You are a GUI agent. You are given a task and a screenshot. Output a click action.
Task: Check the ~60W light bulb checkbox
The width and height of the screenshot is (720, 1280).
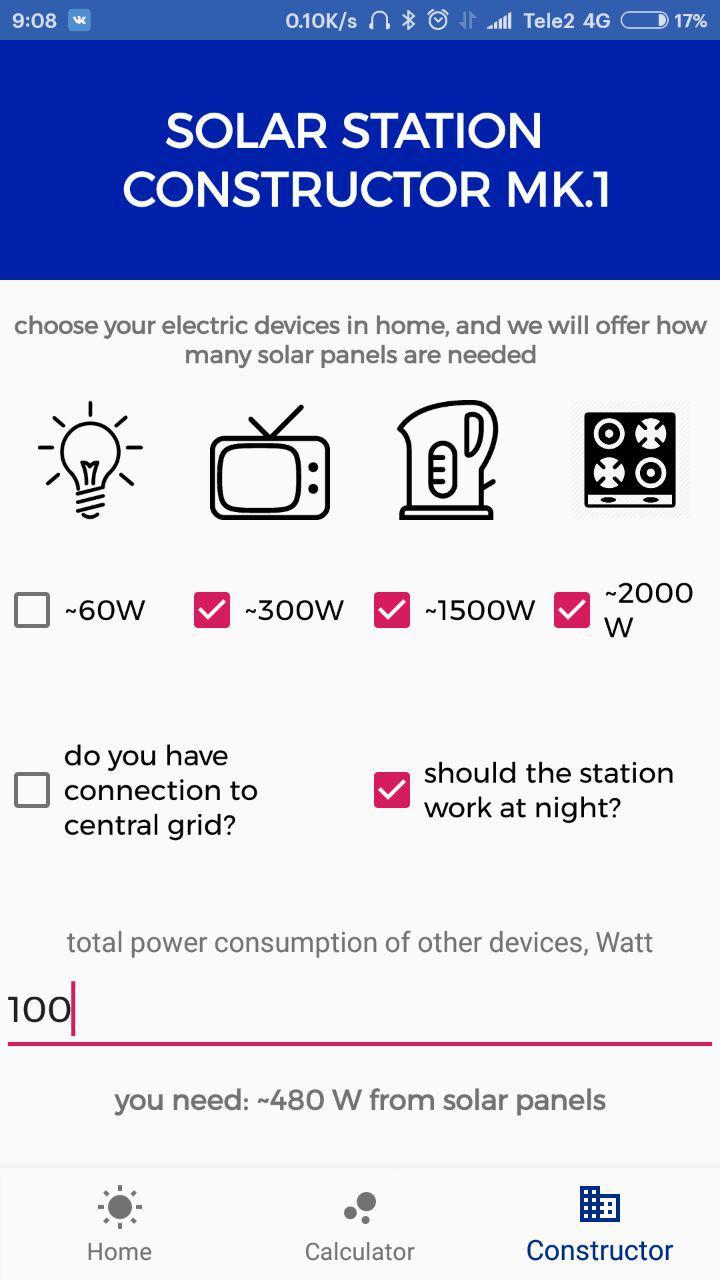[x=32, y=610]
